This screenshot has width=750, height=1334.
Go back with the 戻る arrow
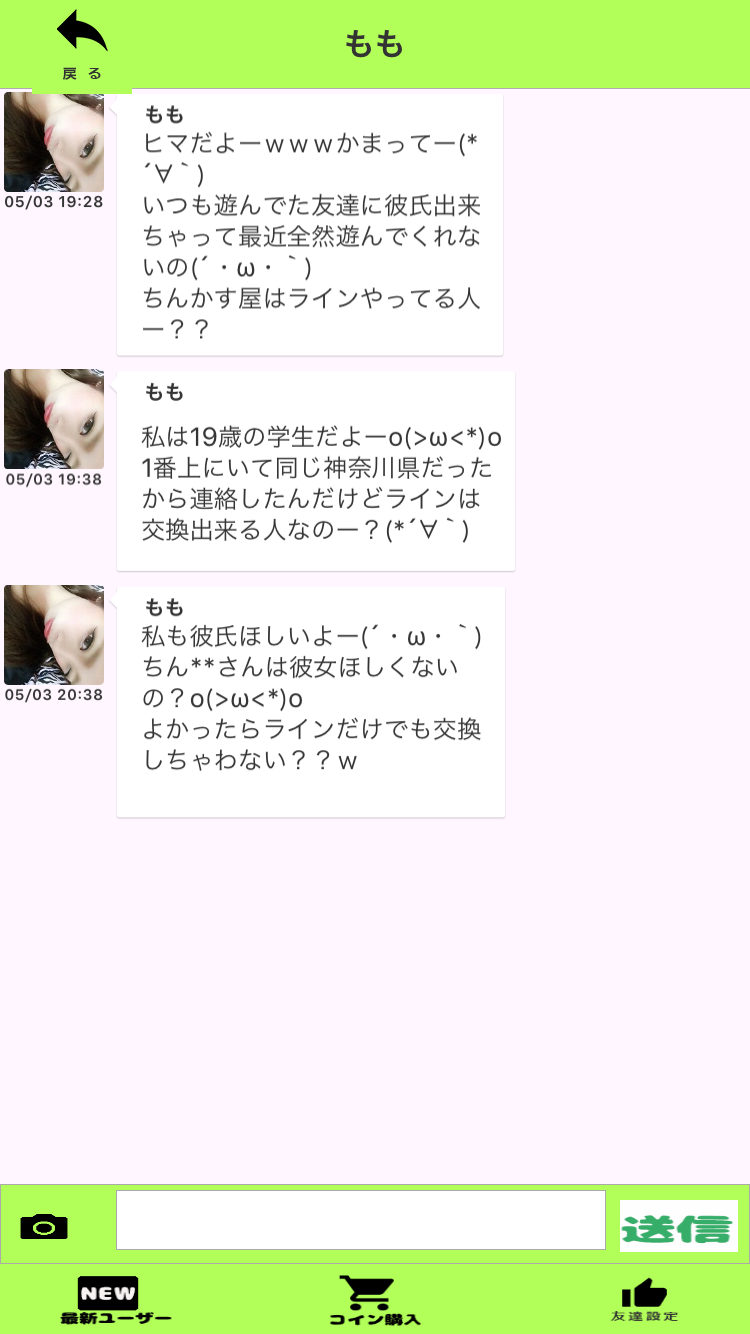82,45
